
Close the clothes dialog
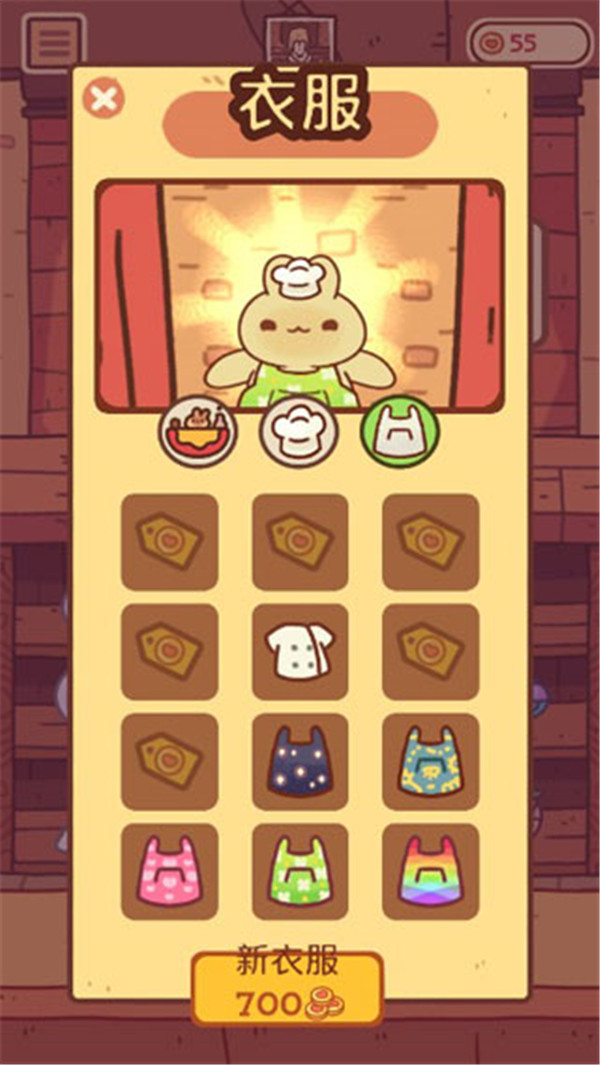(x=104, y=99)
